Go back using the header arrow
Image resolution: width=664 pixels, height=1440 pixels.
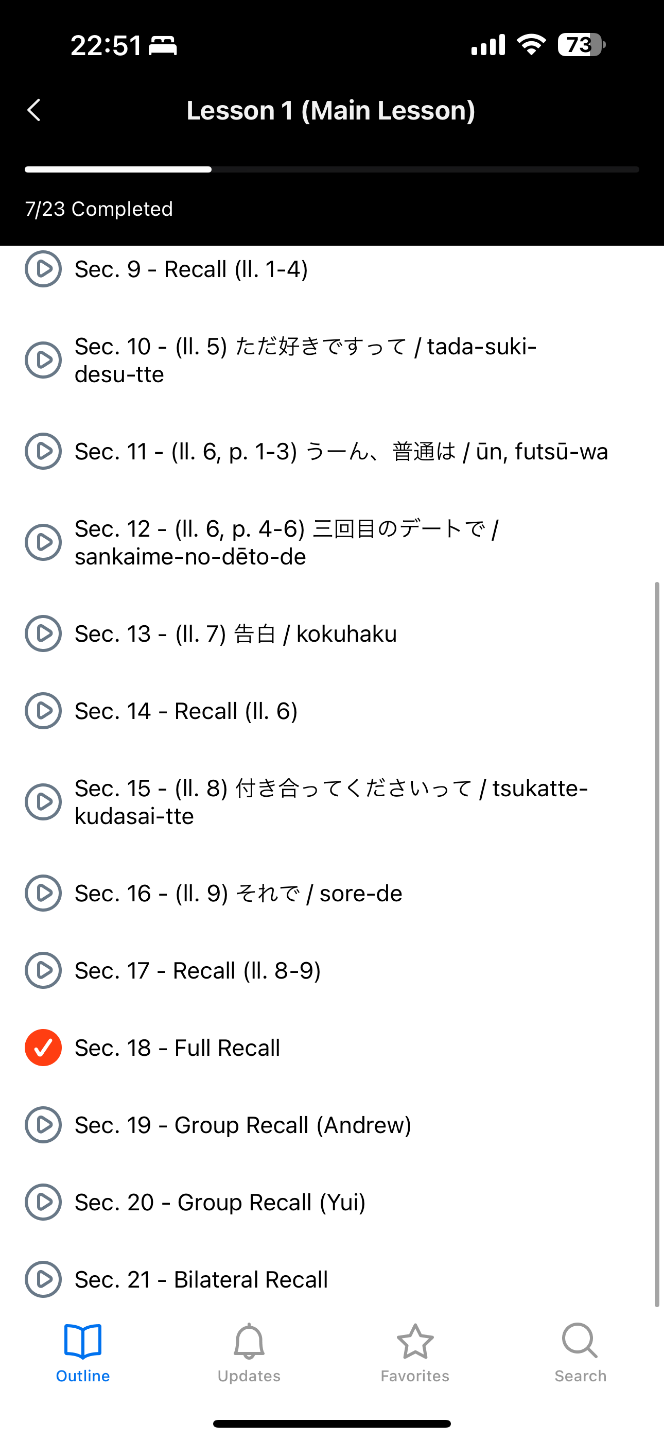pyautogui.click(x=34, y=110)
